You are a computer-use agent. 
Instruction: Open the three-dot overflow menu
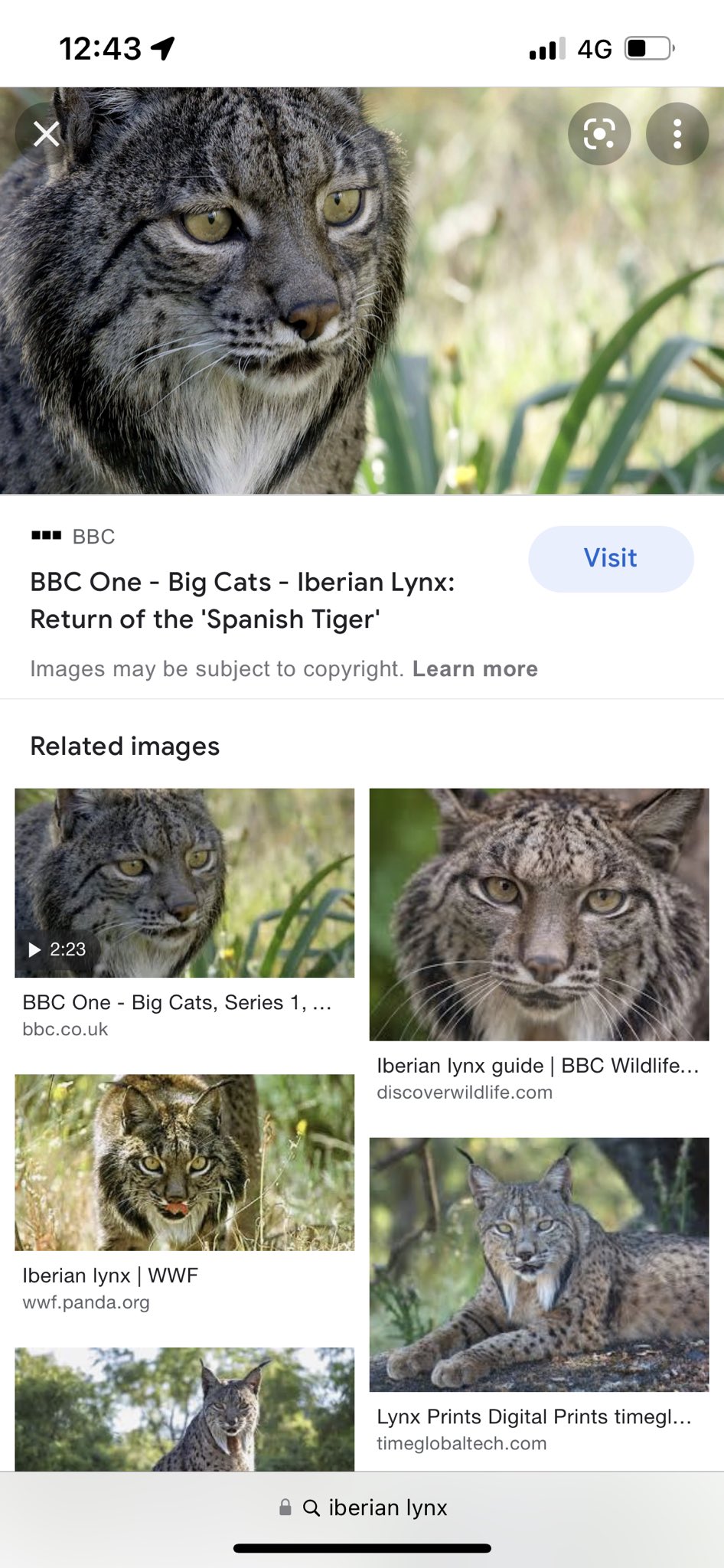(x=677, y=134)
